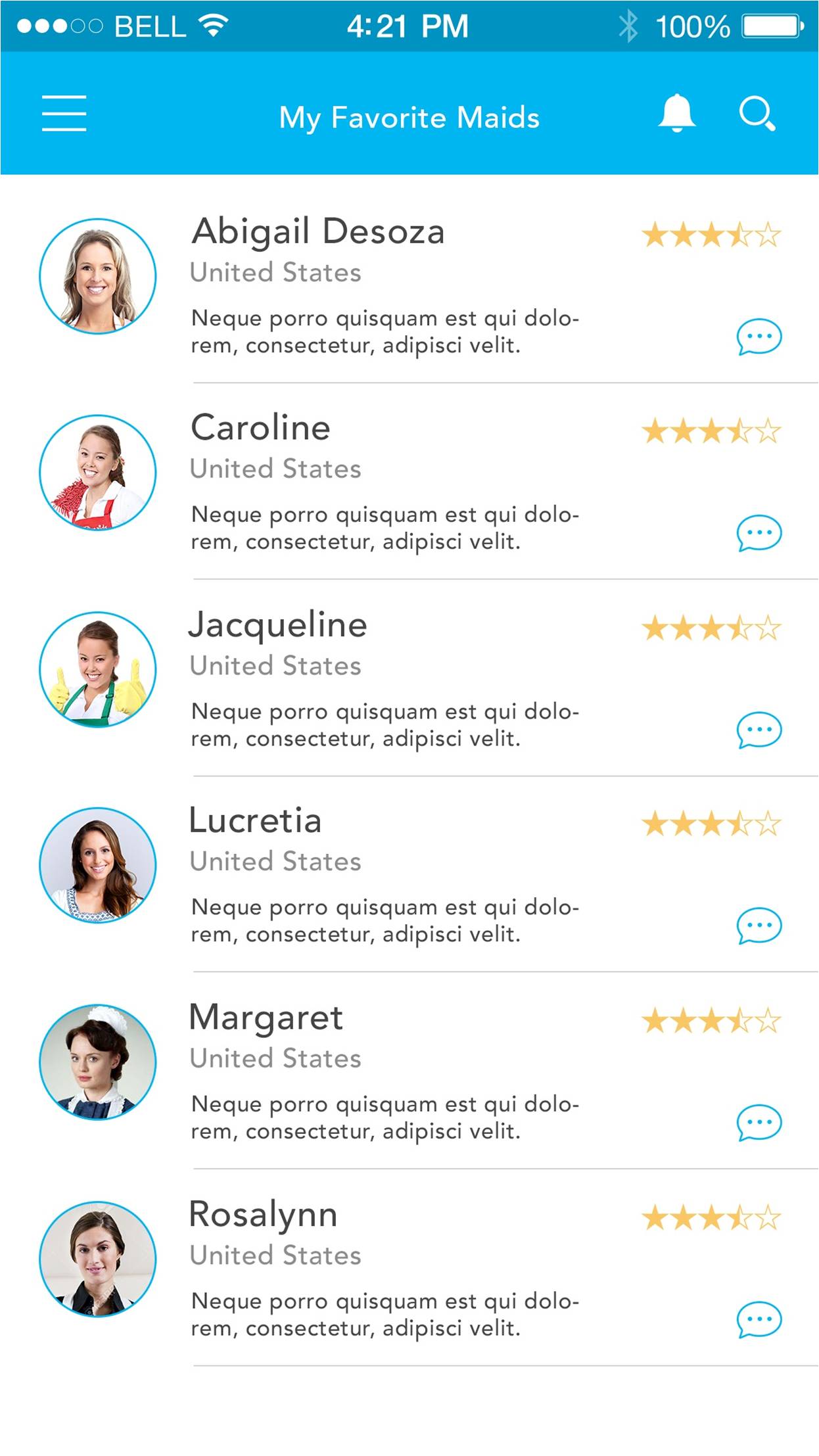Open Caroline's maid profile
The height and width of the screenshot is (1456, 819).
click(260, 428)
